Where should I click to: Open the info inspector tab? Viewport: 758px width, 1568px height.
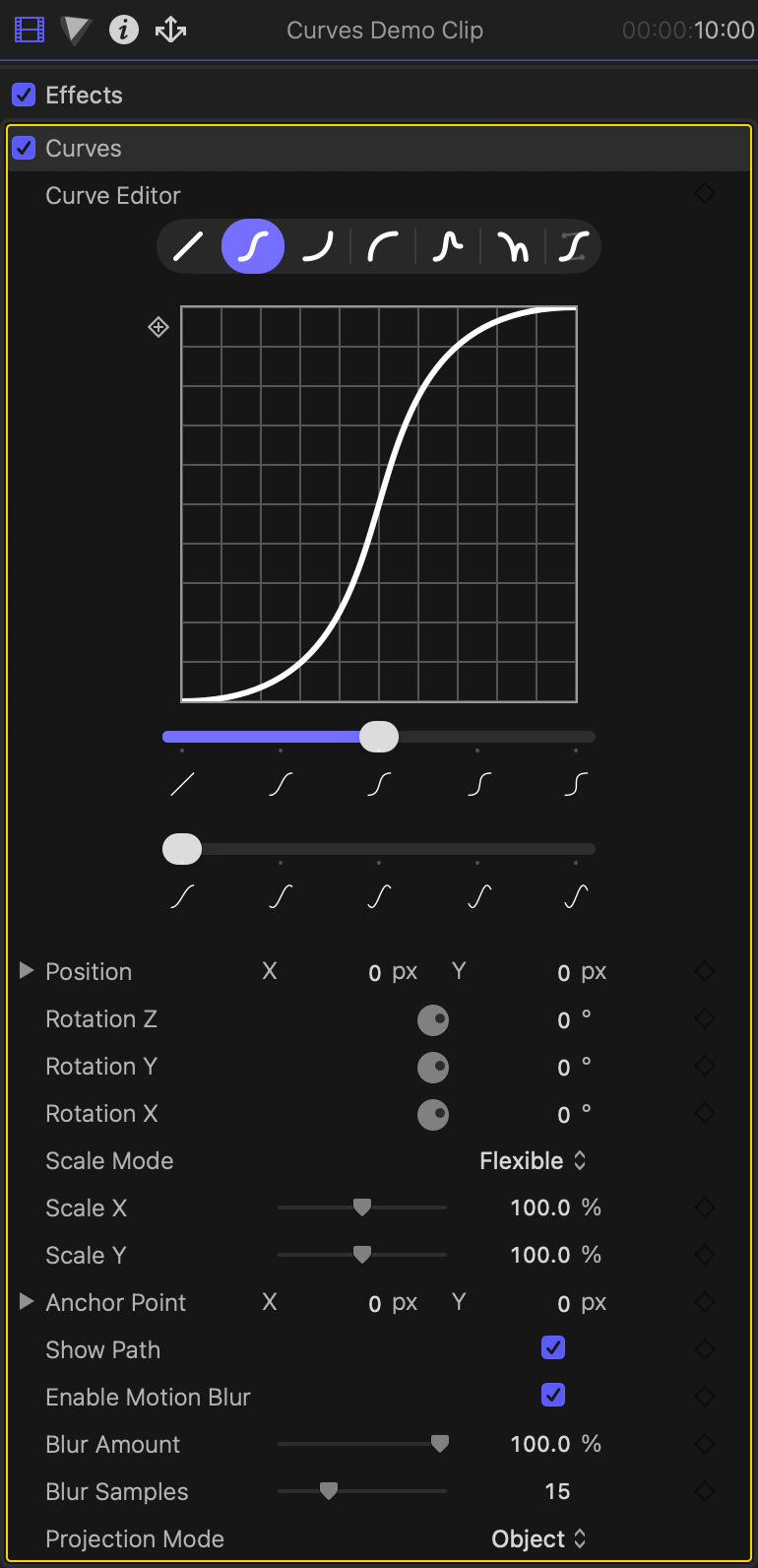coord(123,31)
